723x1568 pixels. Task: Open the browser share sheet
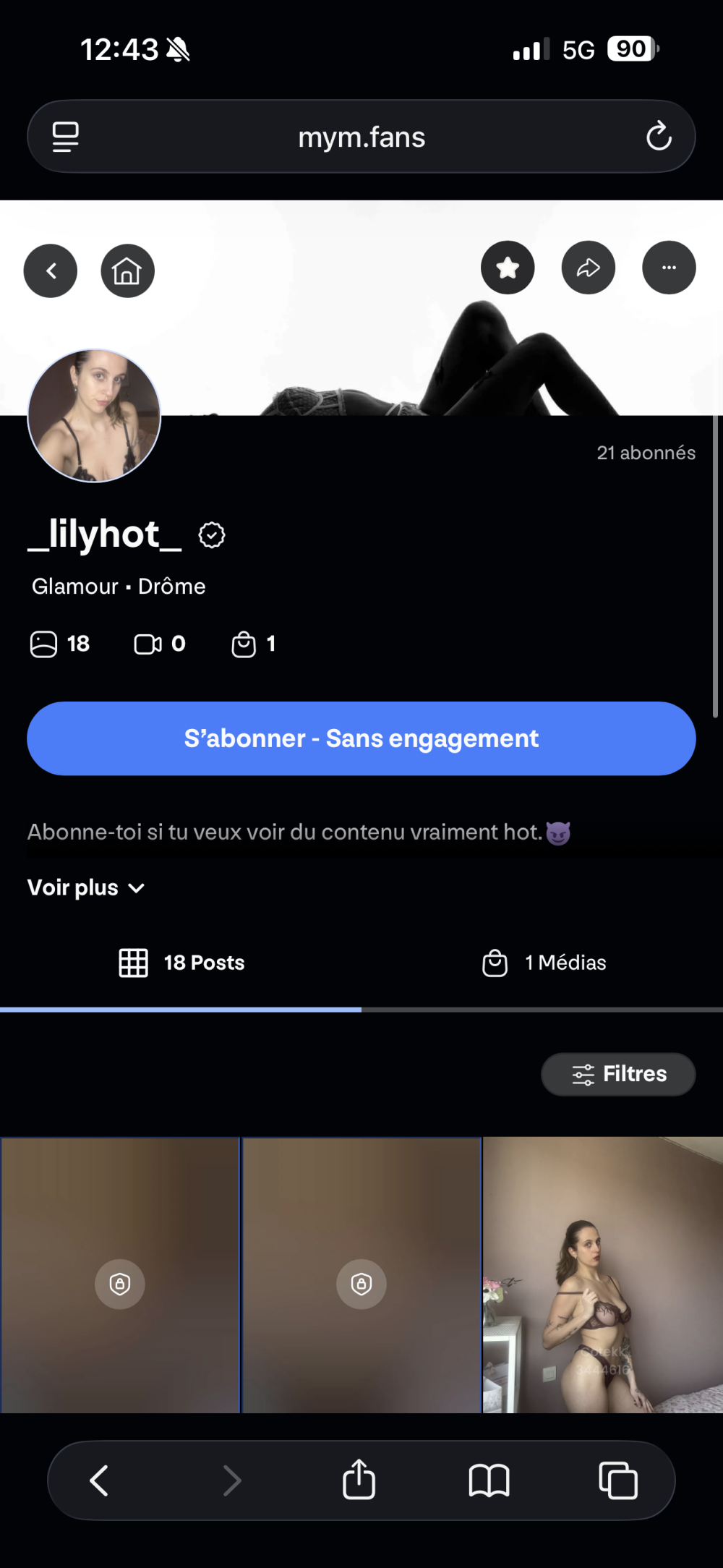pos(359,1480)
